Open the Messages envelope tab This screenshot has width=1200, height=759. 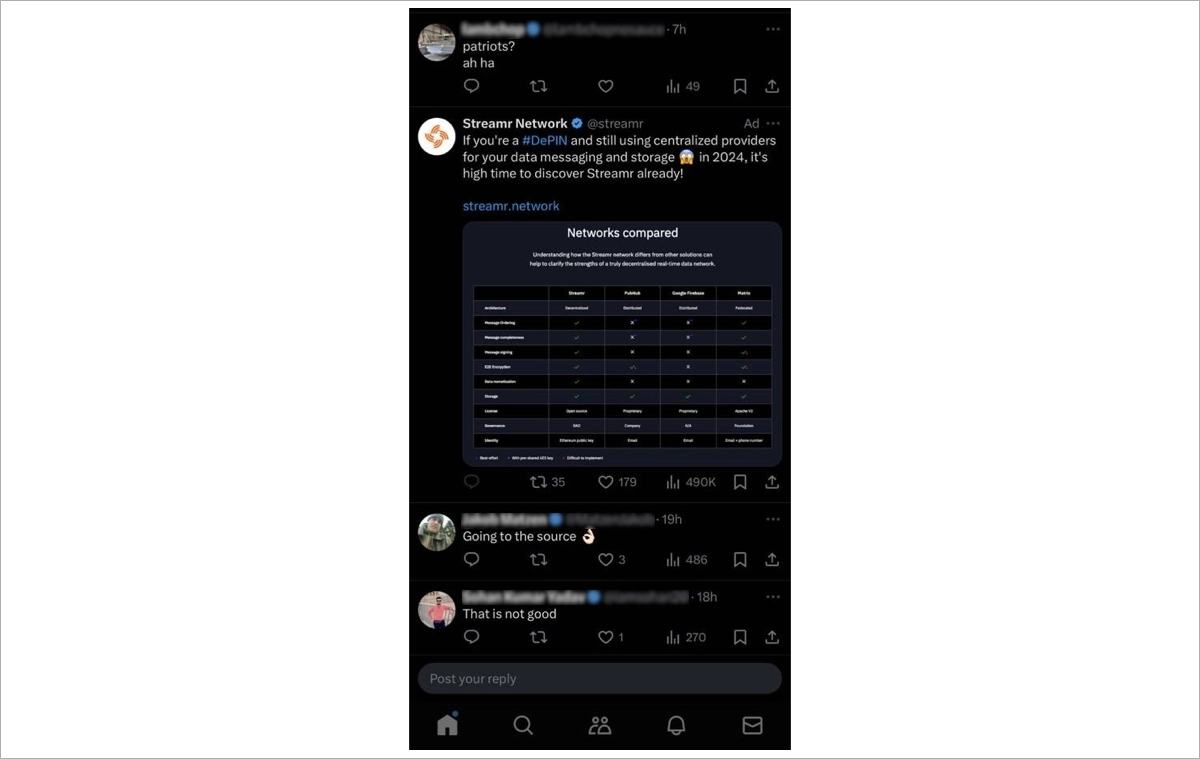[x=752, y=725]
